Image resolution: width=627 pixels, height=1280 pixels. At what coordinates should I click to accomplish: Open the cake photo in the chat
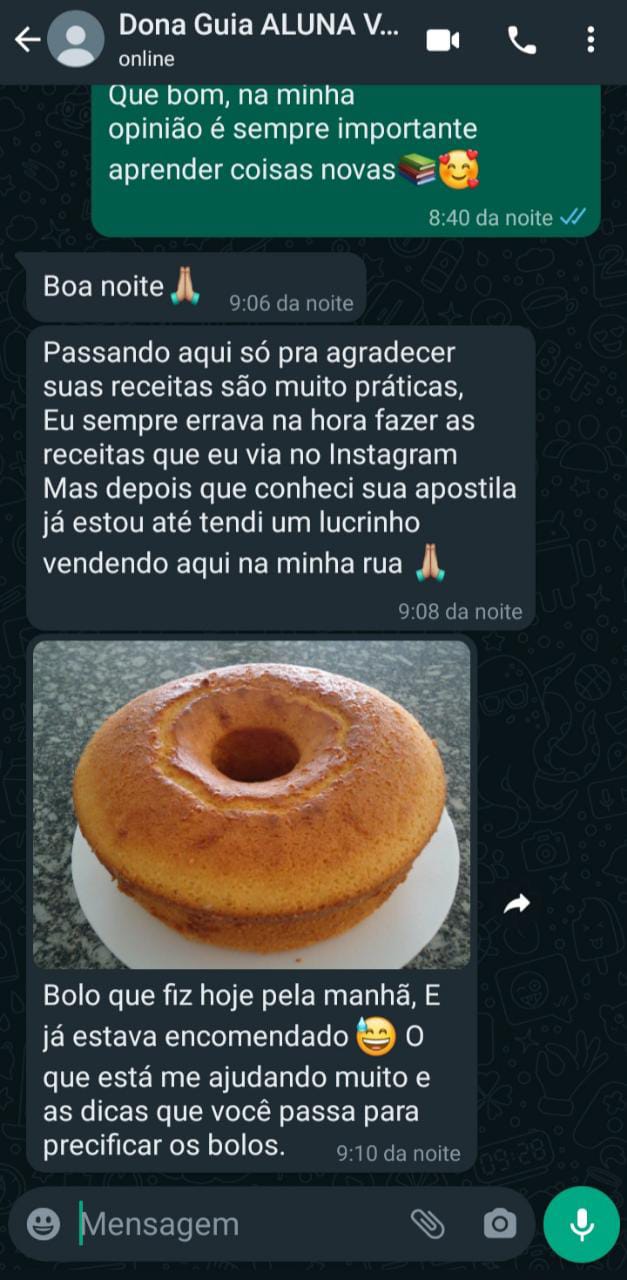pos(251,804)
